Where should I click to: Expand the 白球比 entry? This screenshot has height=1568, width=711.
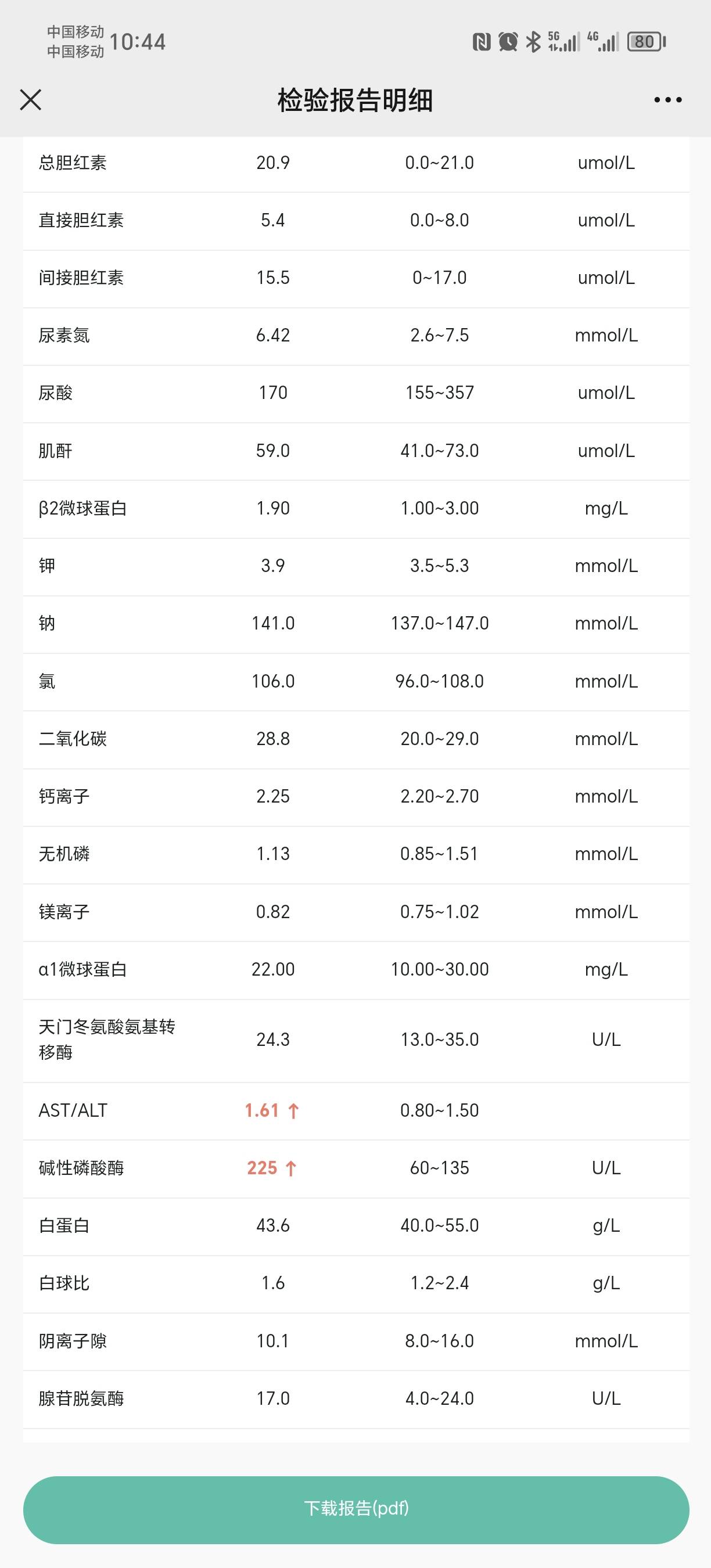(355, 1282)
